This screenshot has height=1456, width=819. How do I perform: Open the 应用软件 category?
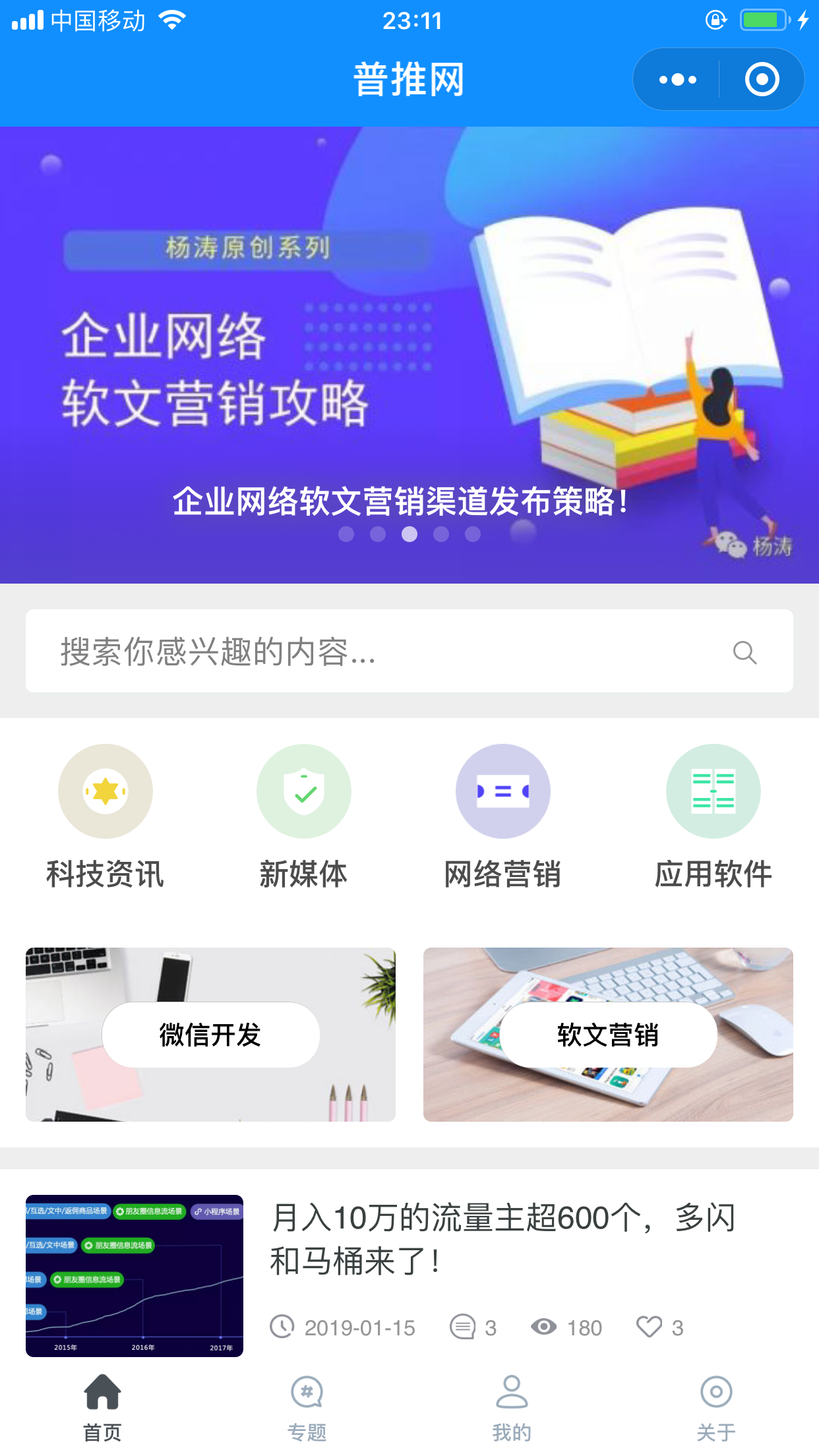[713, 818]
